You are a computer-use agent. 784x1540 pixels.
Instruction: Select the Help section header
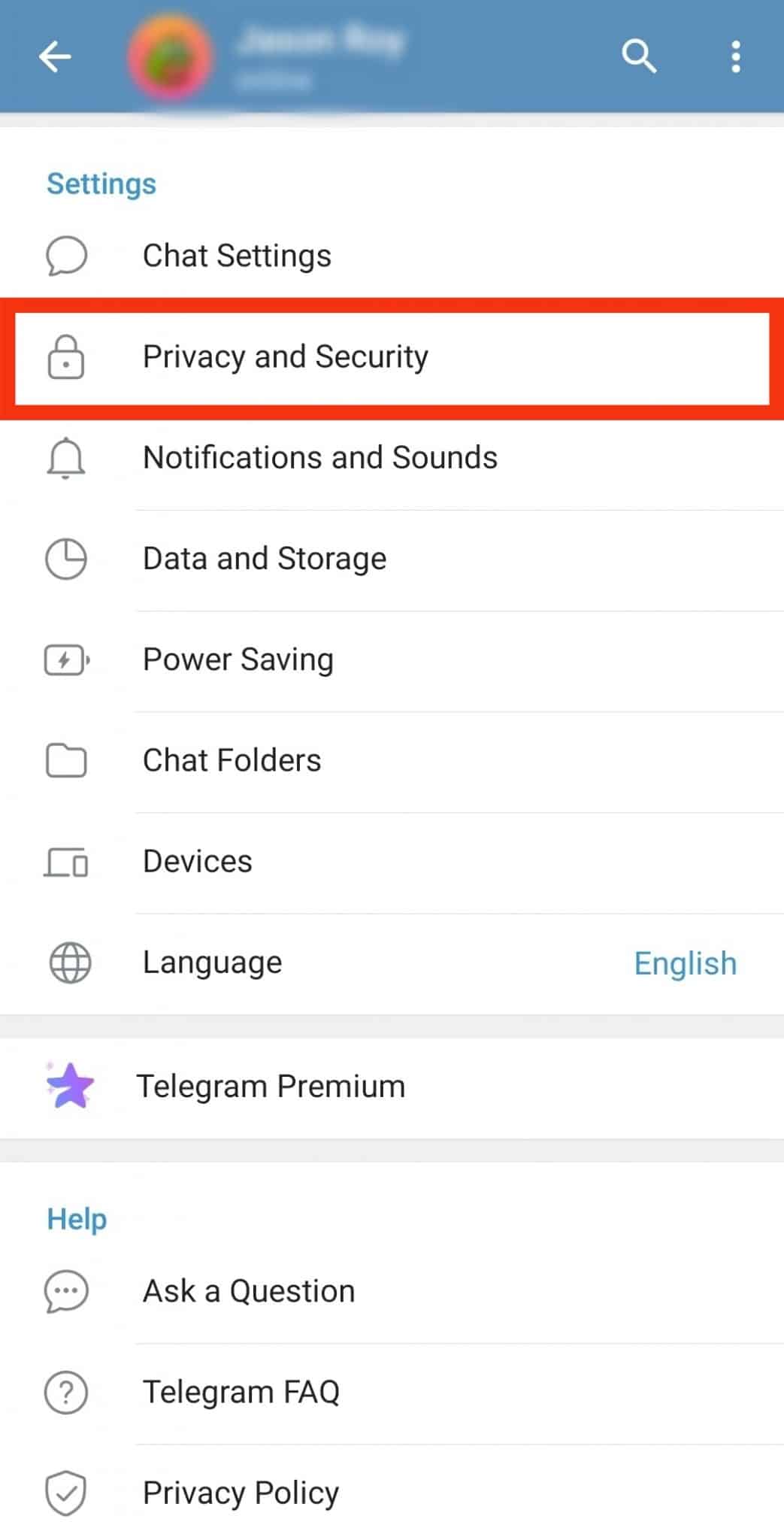coord(76,1218)
